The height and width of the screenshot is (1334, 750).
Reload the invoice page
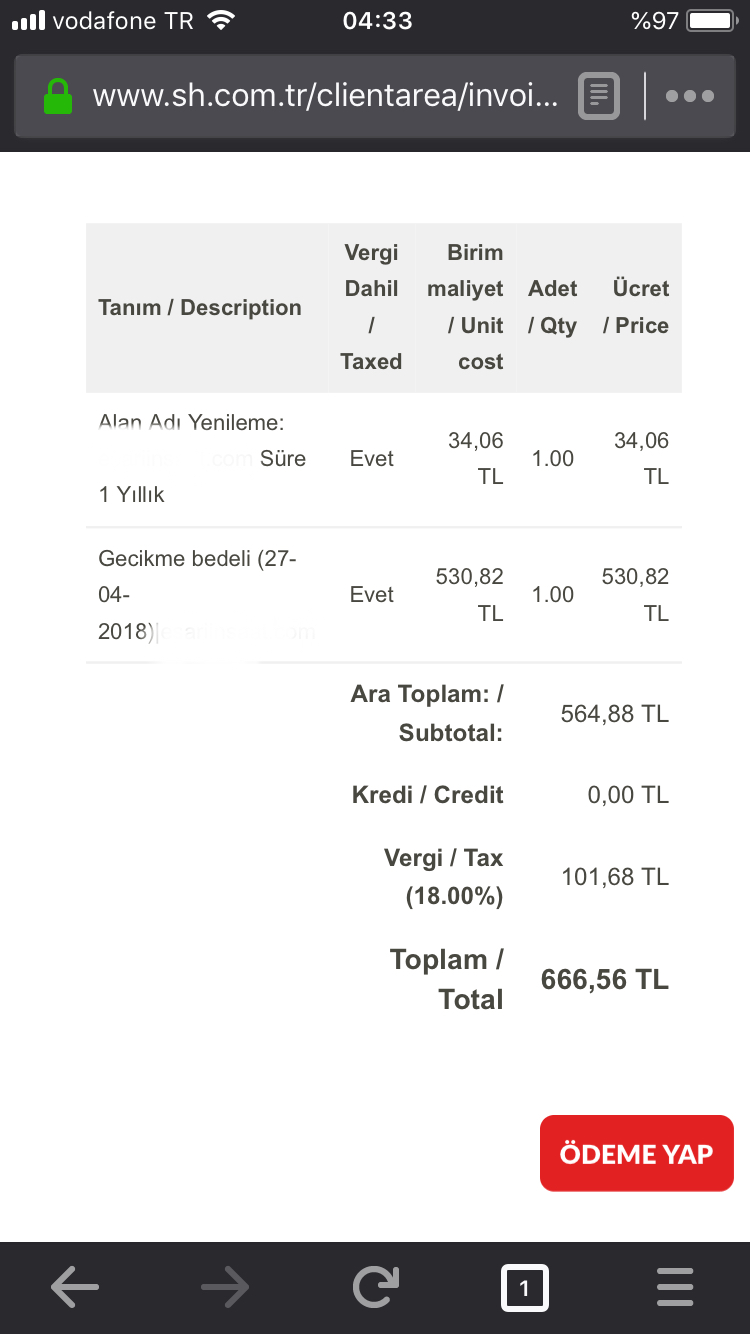(x=375, y=1287)
